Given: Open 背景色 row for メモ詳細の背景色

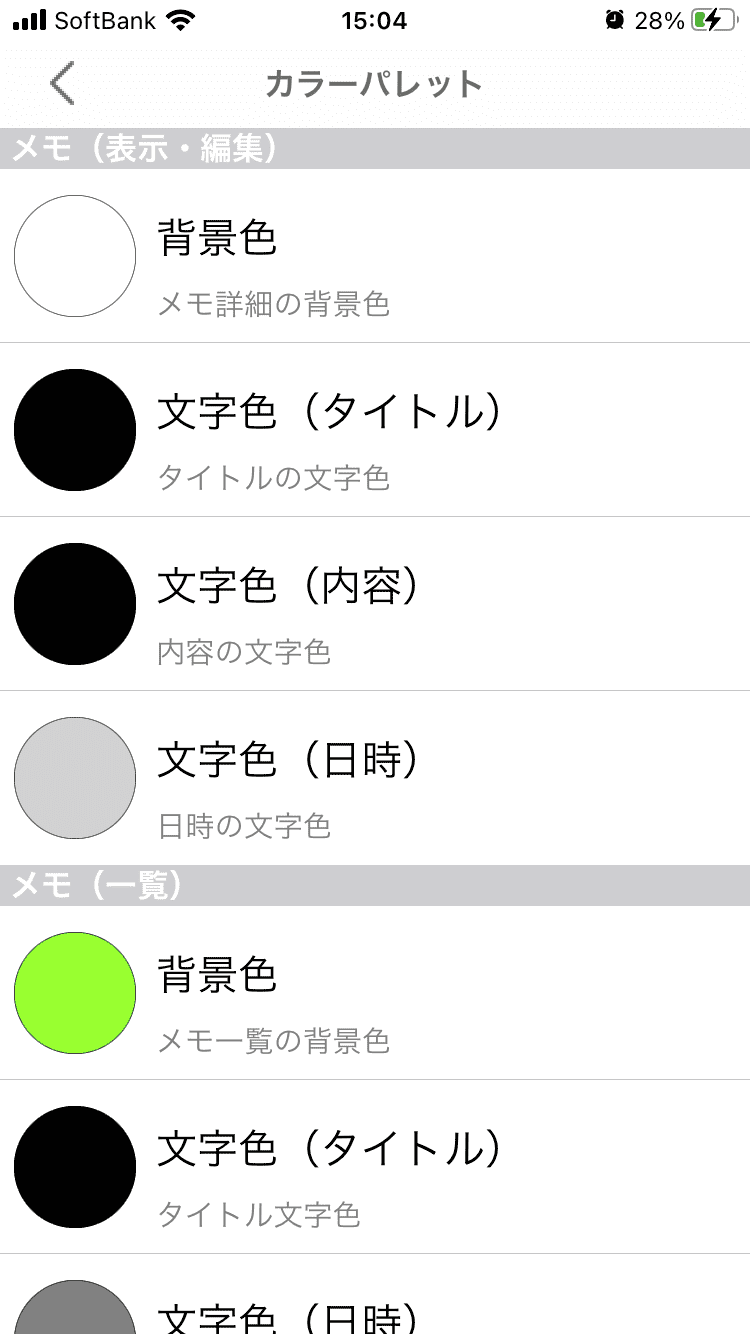Looking at the screenshot, I should click(x=375, y=256).
